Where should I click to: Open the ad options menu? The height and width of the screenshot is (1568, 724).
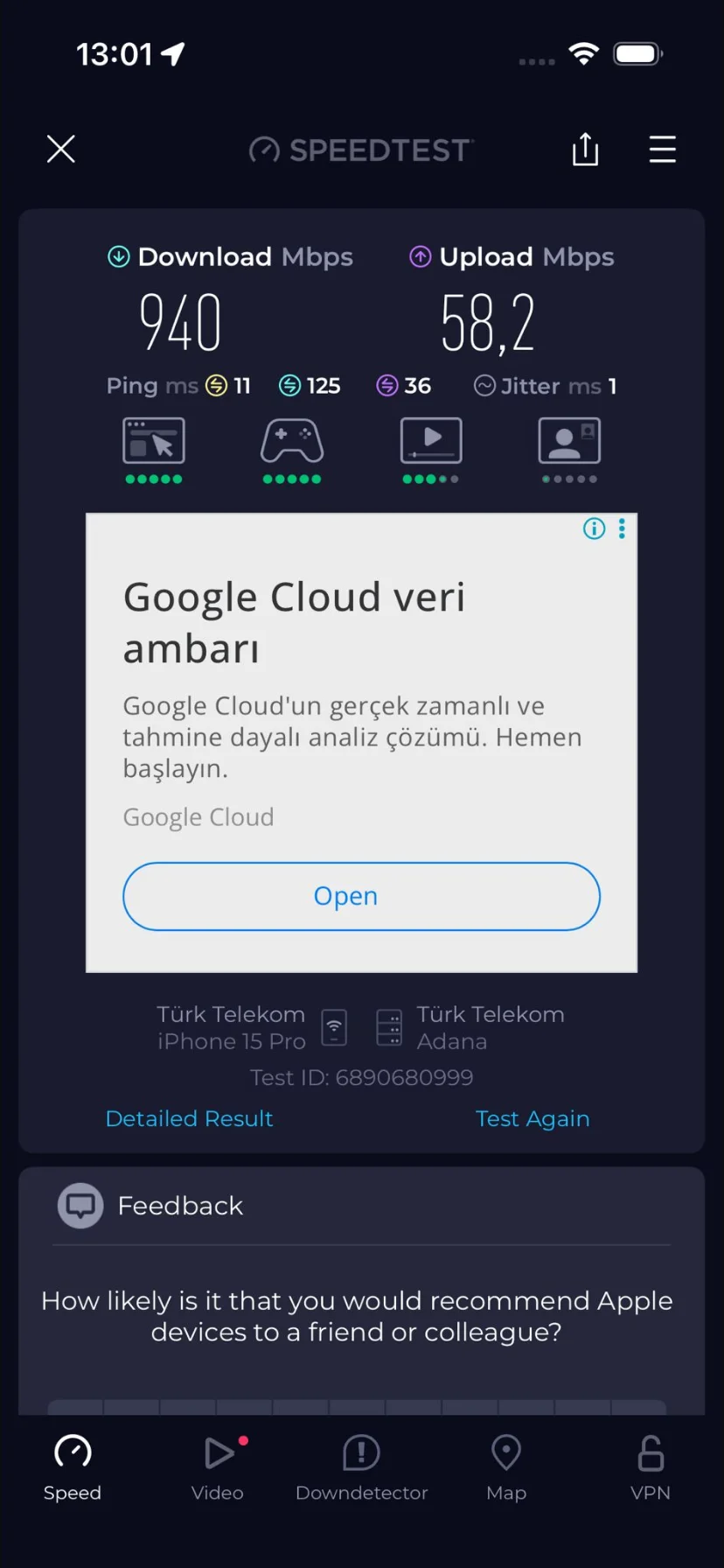click(622, 528)
